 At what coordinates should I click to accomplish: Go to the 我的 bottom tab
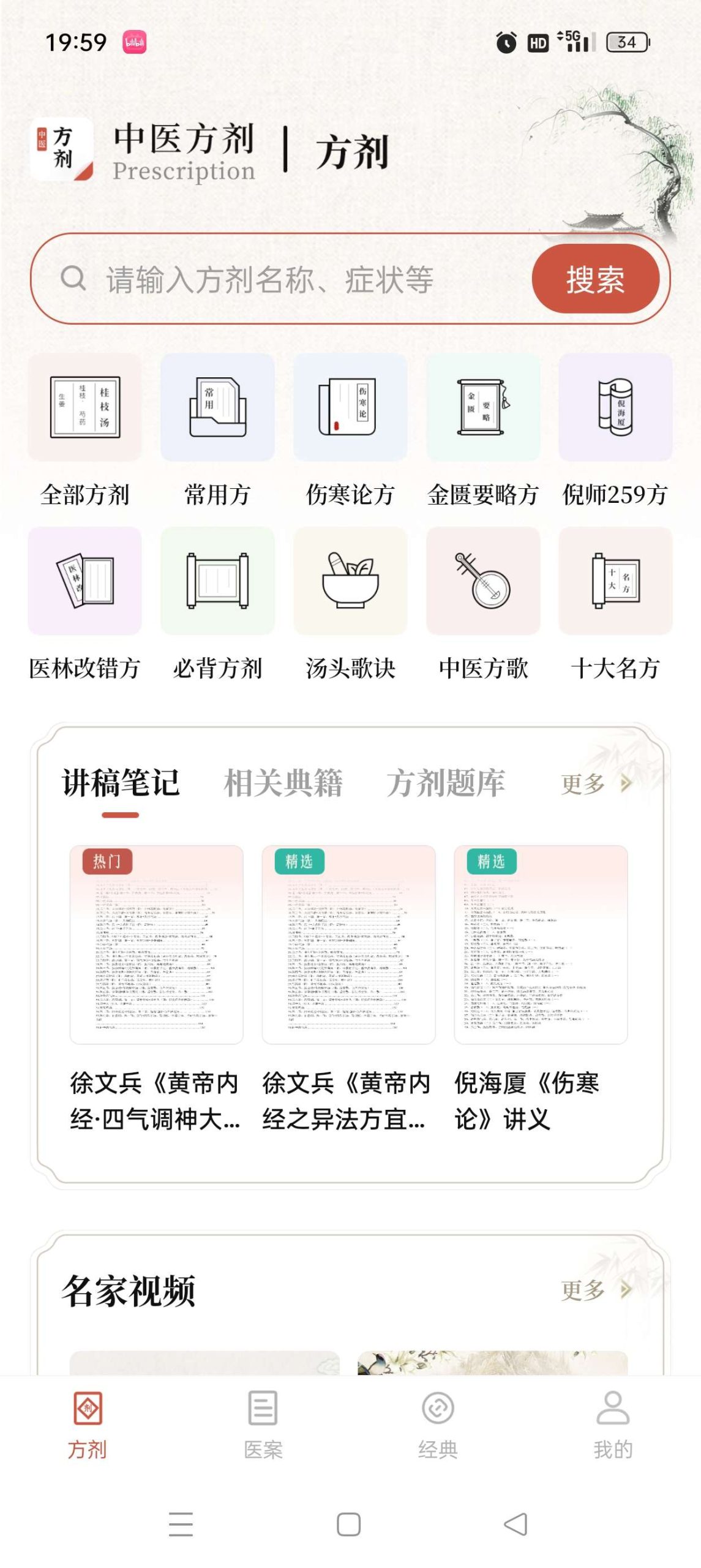613,1424
